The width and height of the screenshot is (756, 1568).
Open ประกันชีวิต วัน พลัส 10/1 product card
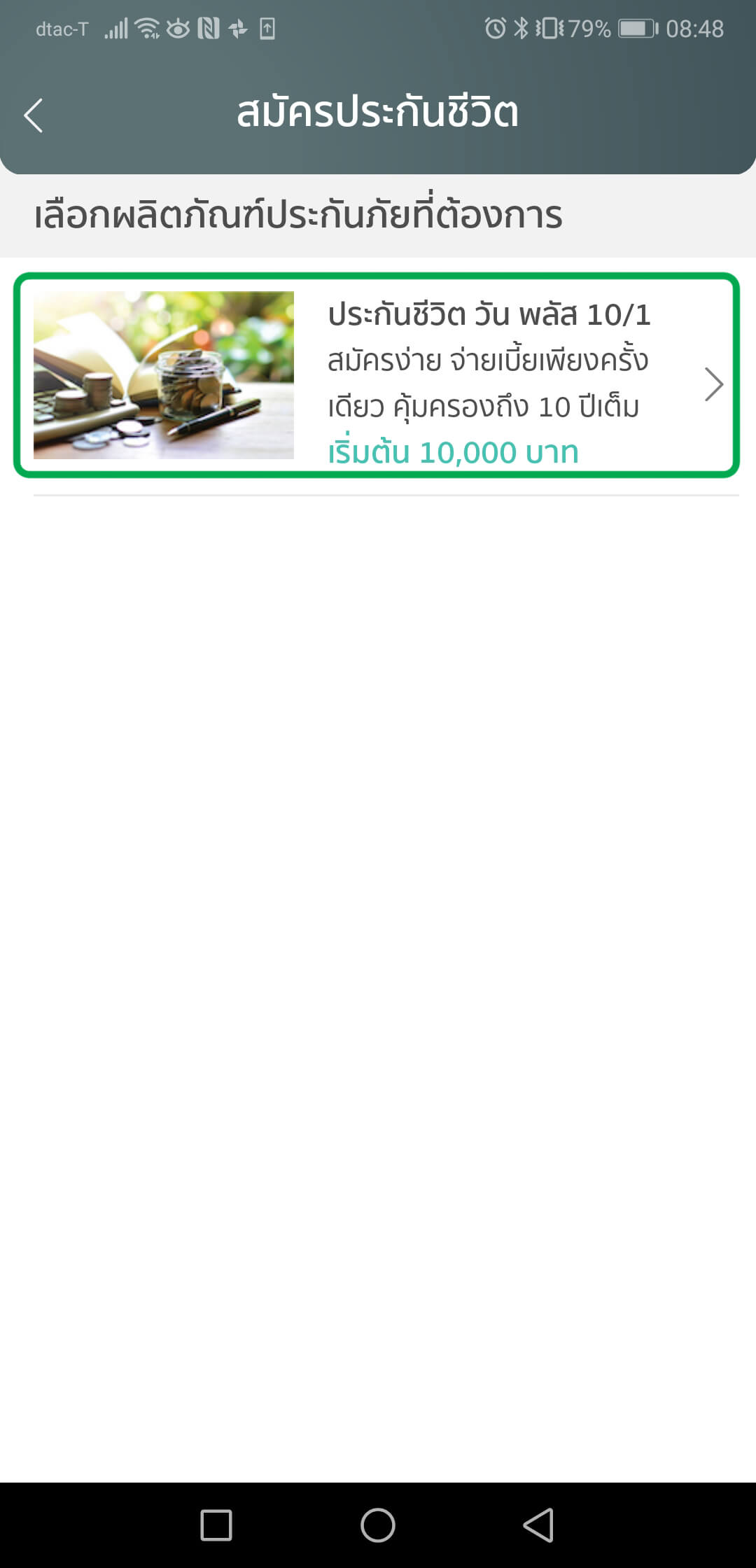(x=377, y=376)
